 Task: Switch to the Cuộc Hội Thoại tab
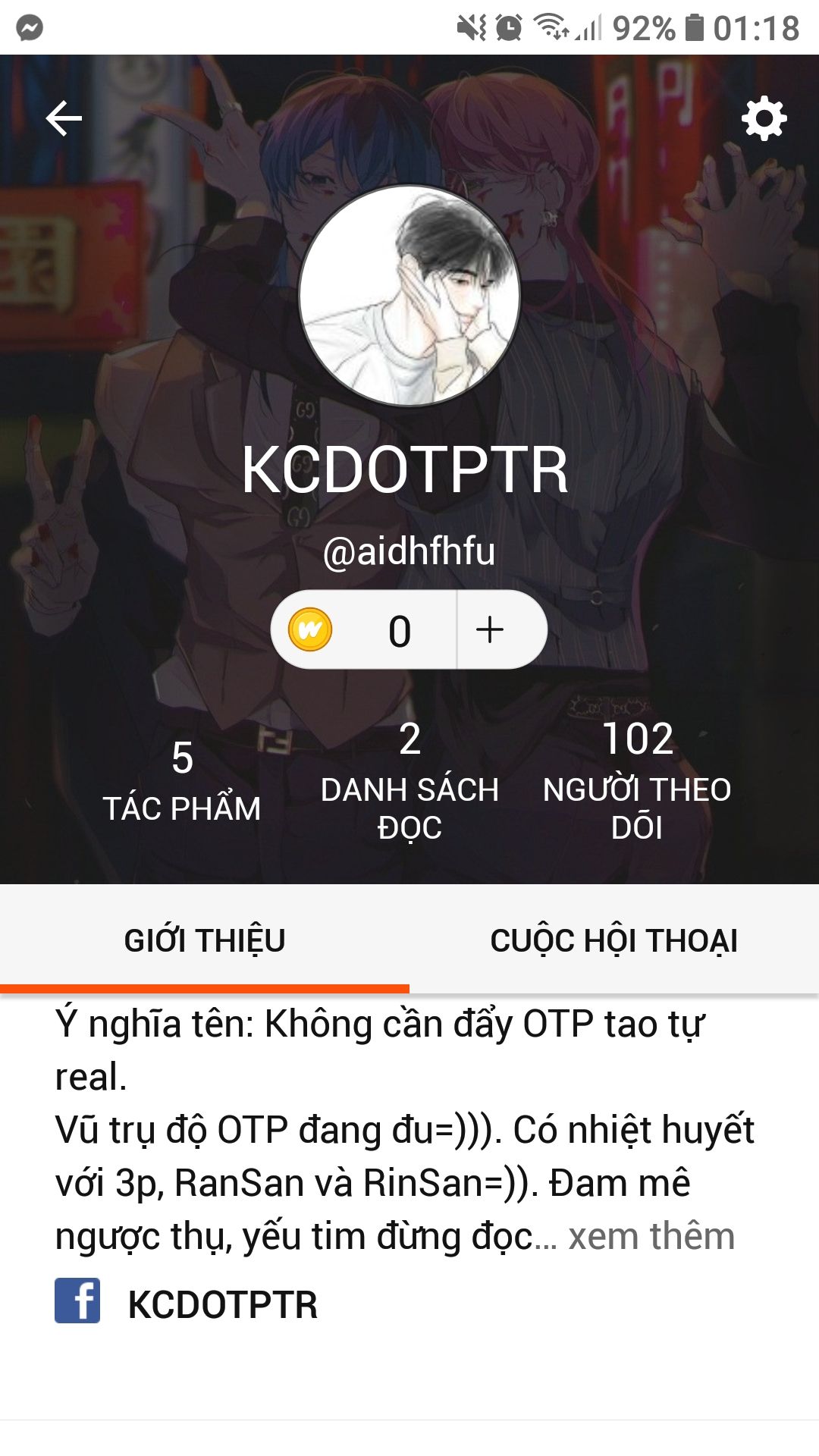614,940
